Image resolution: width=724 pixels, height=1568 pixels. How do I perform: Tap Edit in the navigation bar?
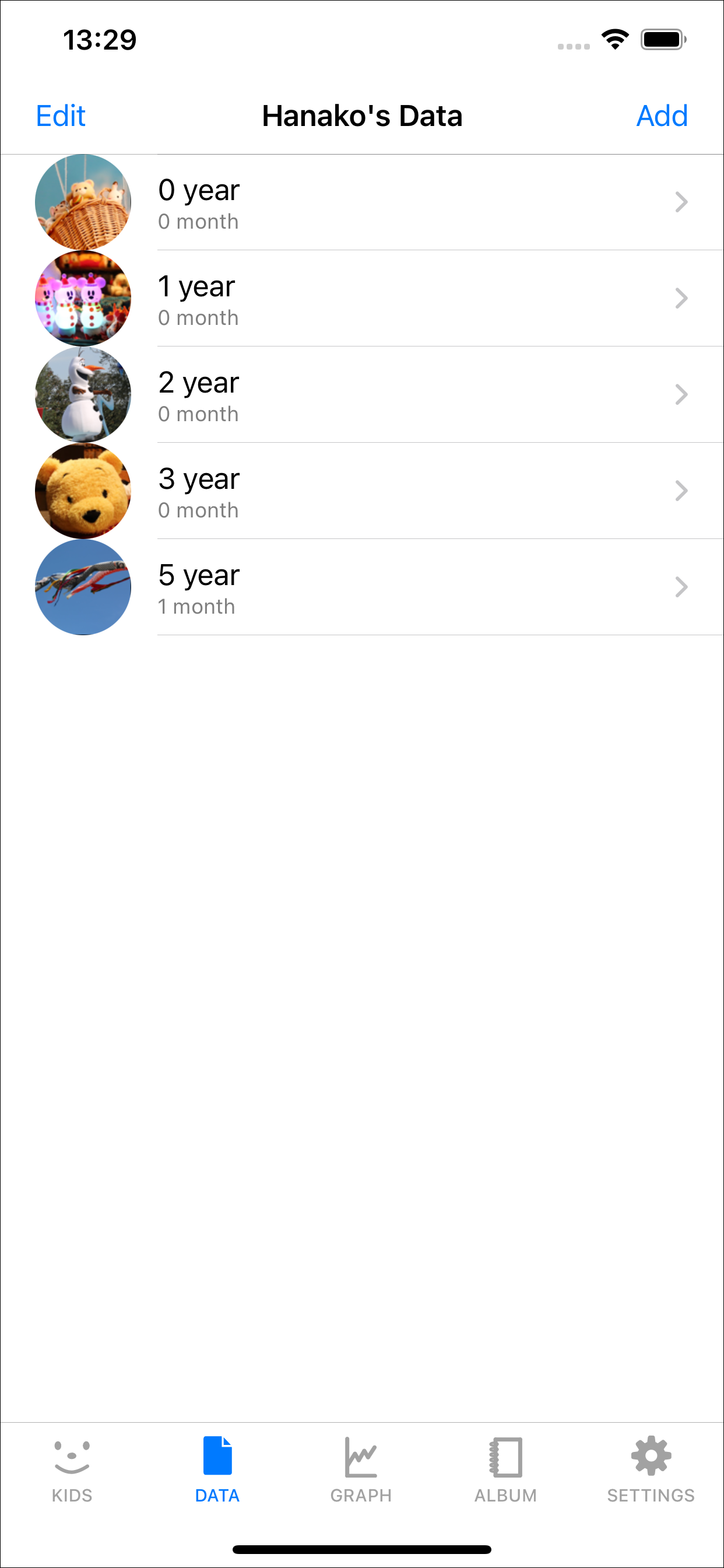(60, 116)
